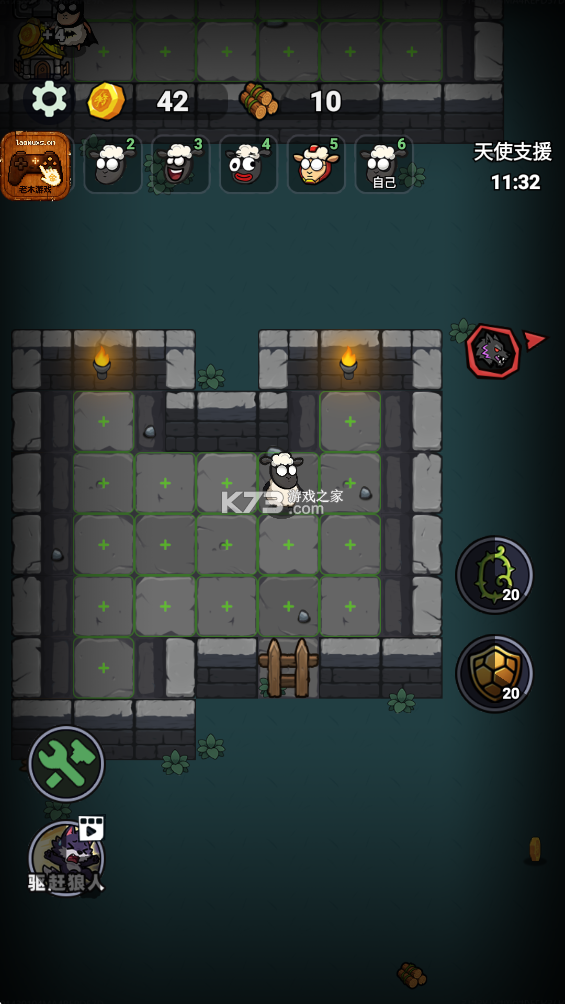Tap the wooden gate of the room
The height and width of the screenshot is (1004, 565).
[288, 667]
